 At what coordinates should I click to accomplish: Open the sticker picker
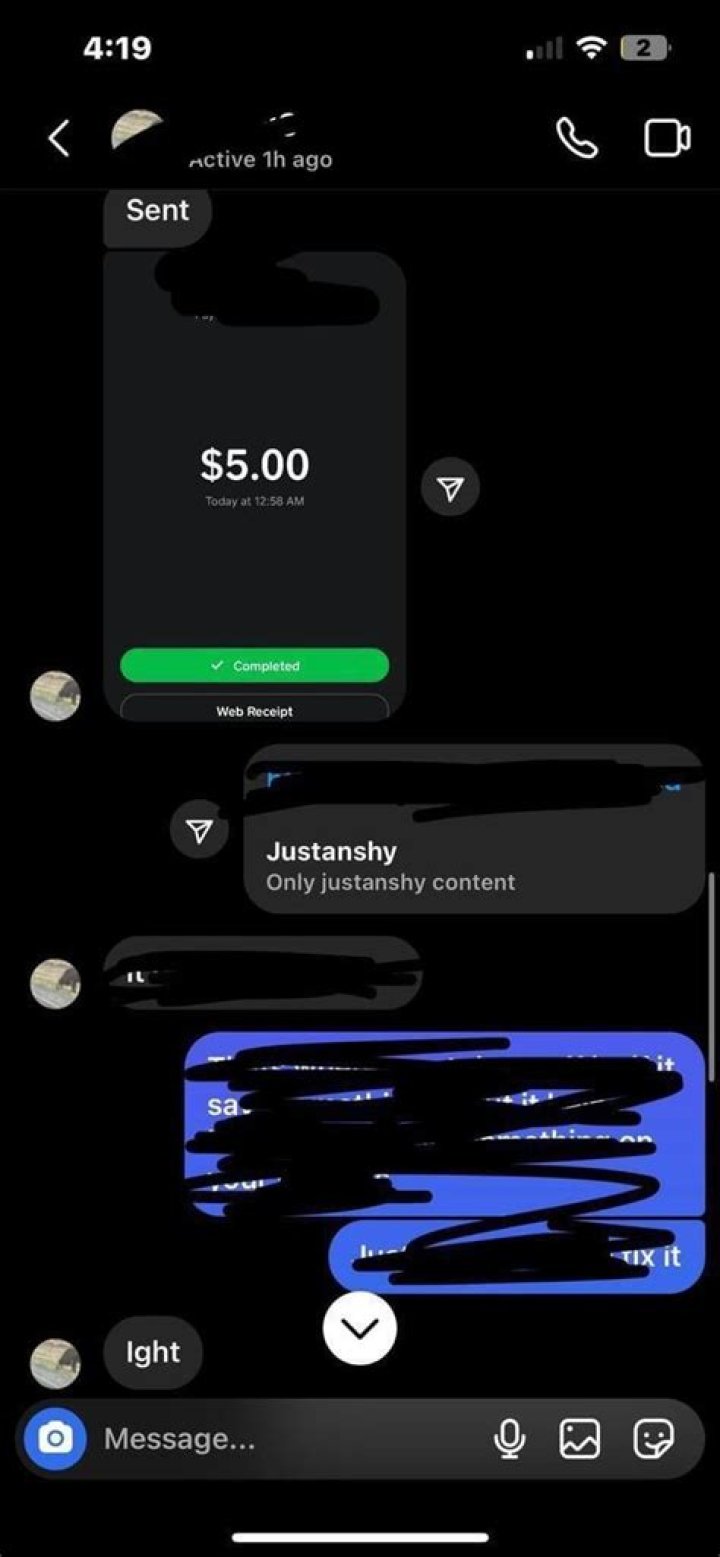tap(654, 1438)
